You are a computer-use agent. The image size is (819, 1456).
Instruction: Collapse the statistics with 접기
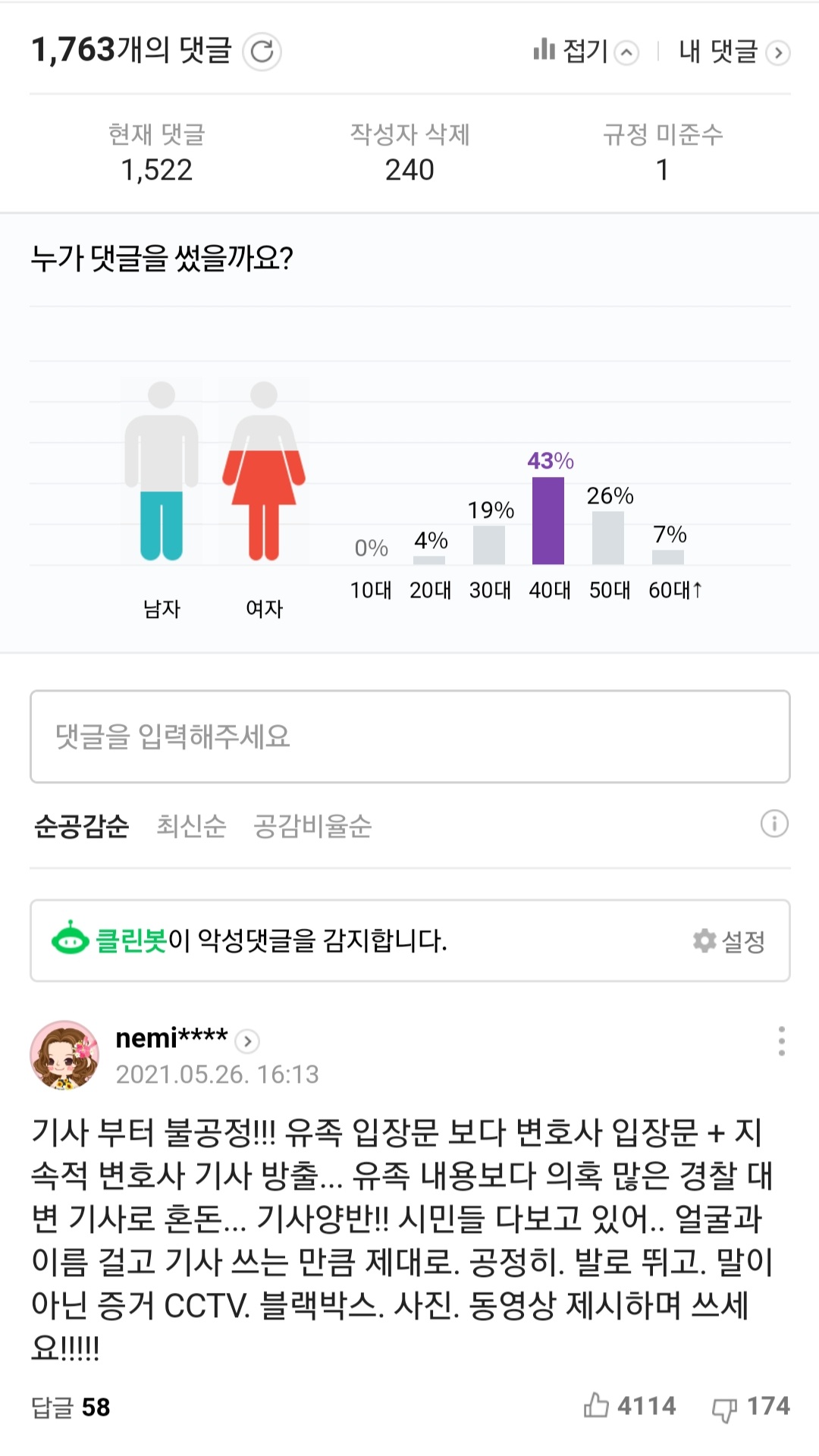coord(585,52)
